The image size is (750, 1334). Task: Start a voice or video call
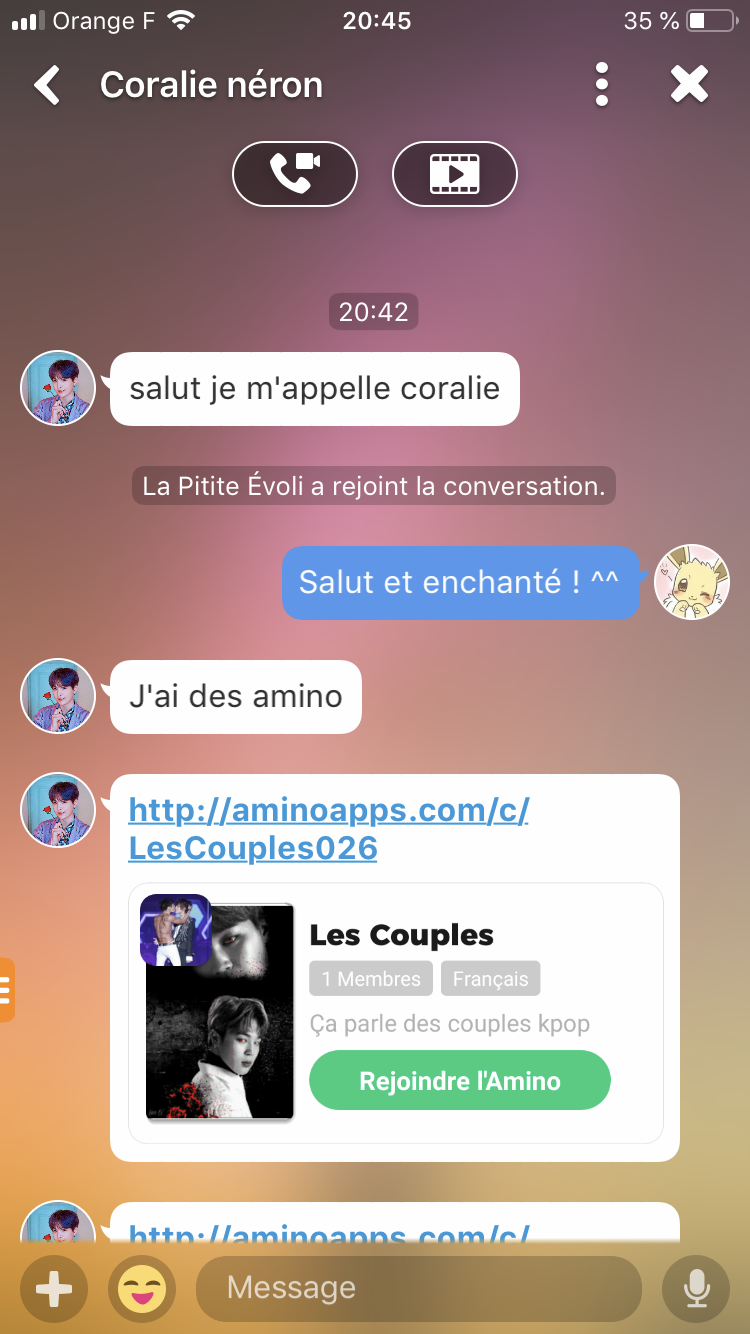(x=295, y=174)
